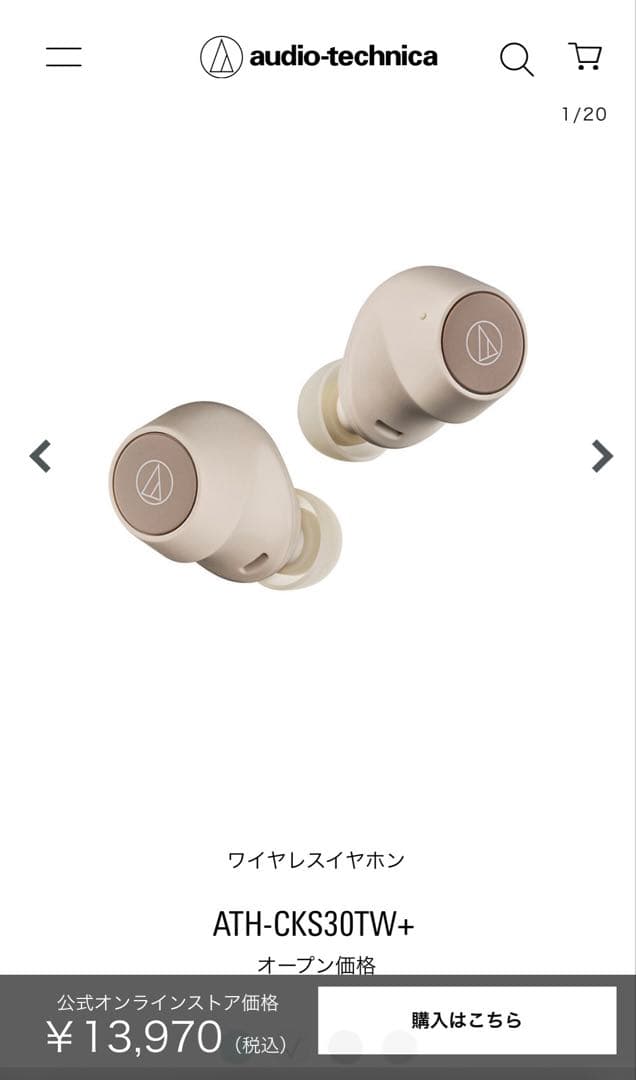Tap the 購入はこちら button
The image size is (636, 1080).
click(467, 1020)
